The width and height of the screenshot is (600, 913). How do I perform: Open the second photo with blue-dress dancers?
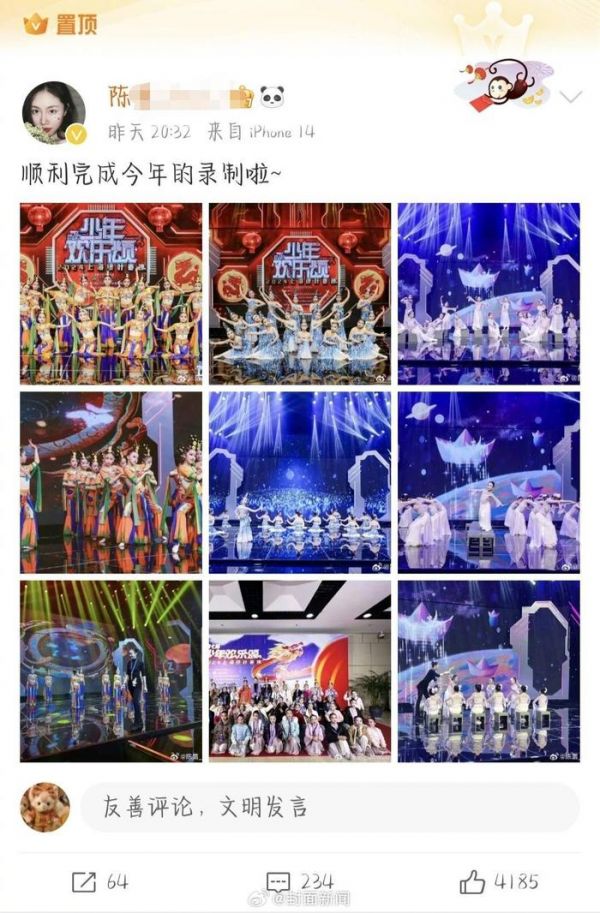pyautogui.click(x=300, y=294)
